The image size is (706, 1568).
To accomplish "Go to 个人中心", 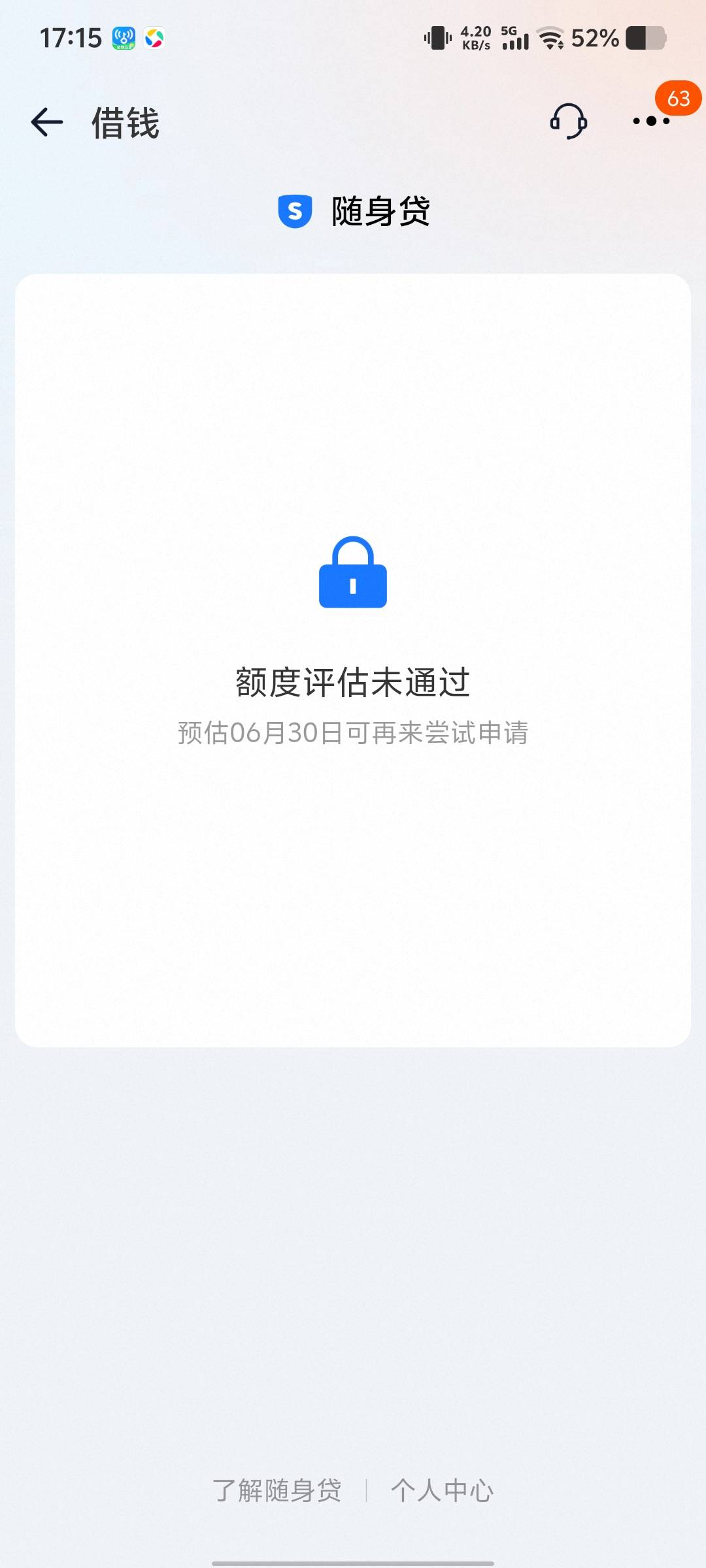I will pyautogui.click(x=443, y=1490).
